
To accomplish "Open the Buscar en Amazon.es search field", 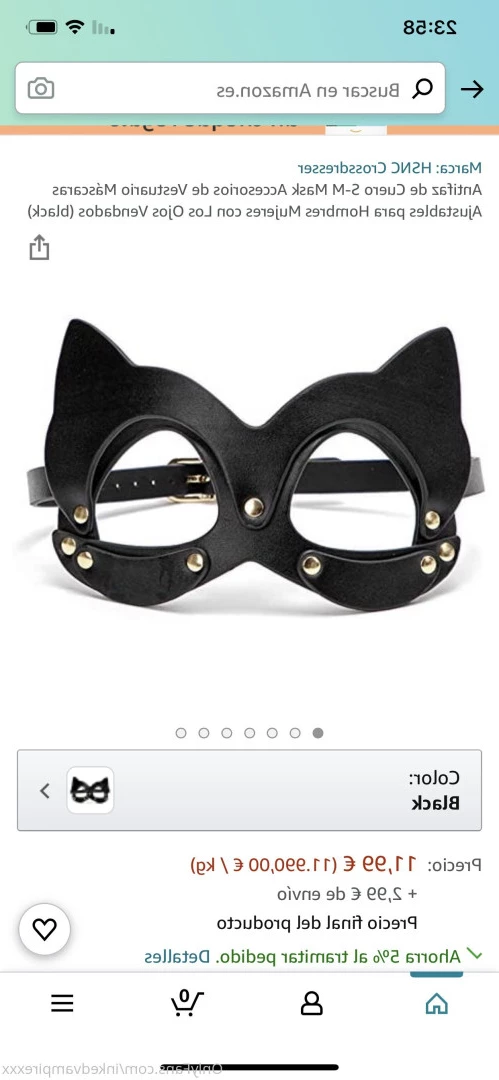I will [230, 88].
